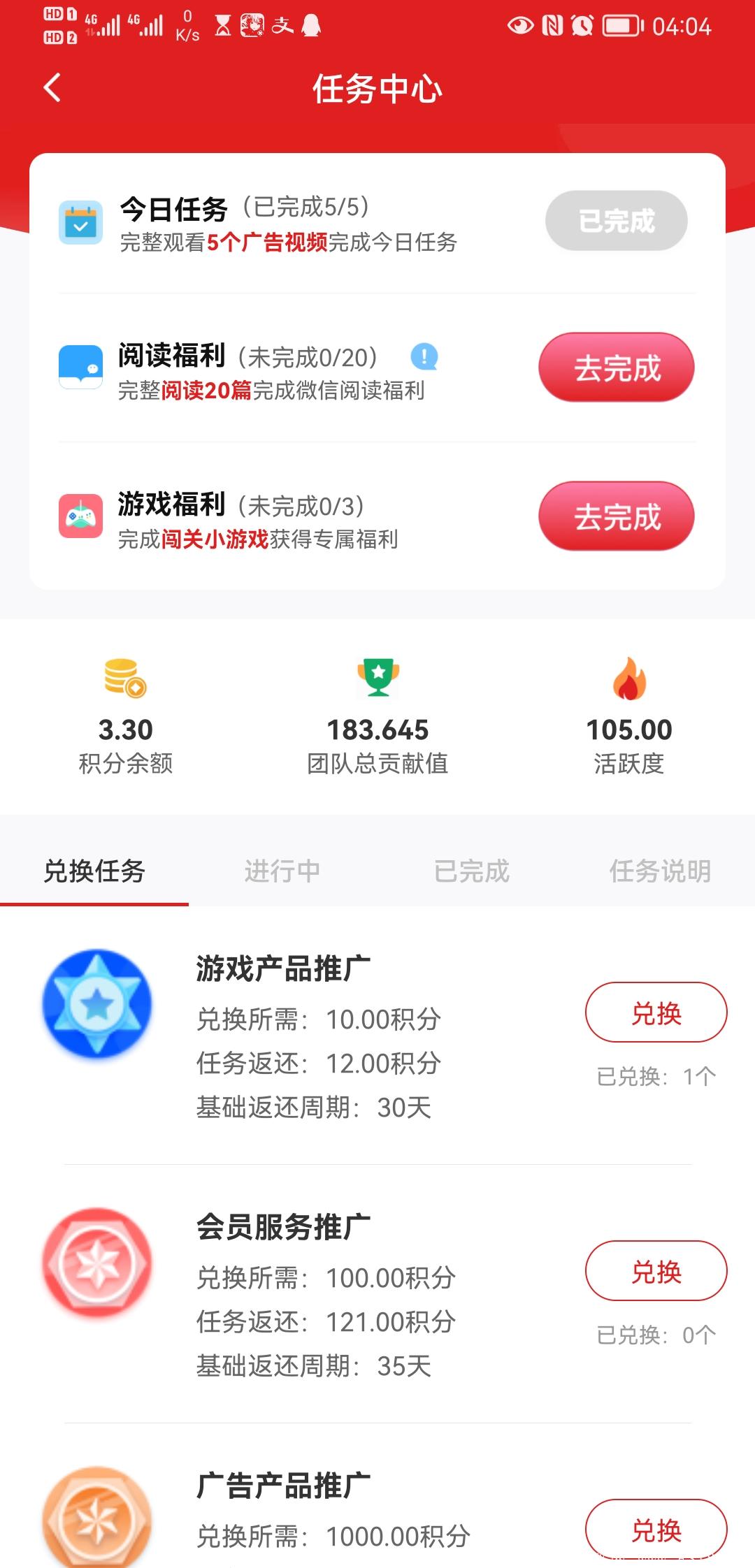This screenshot has height=1568, width=755.
Task: Switch to the 进行中 tab
Action: (x=282, y=871)
